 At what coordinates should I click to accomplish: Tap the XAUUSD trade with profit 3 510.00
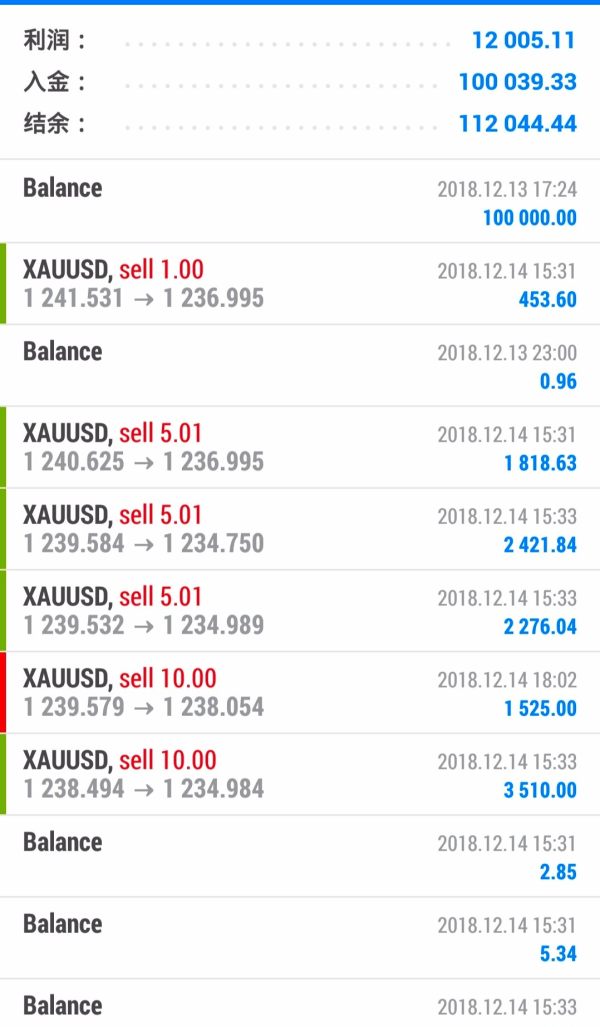[300, 775]
